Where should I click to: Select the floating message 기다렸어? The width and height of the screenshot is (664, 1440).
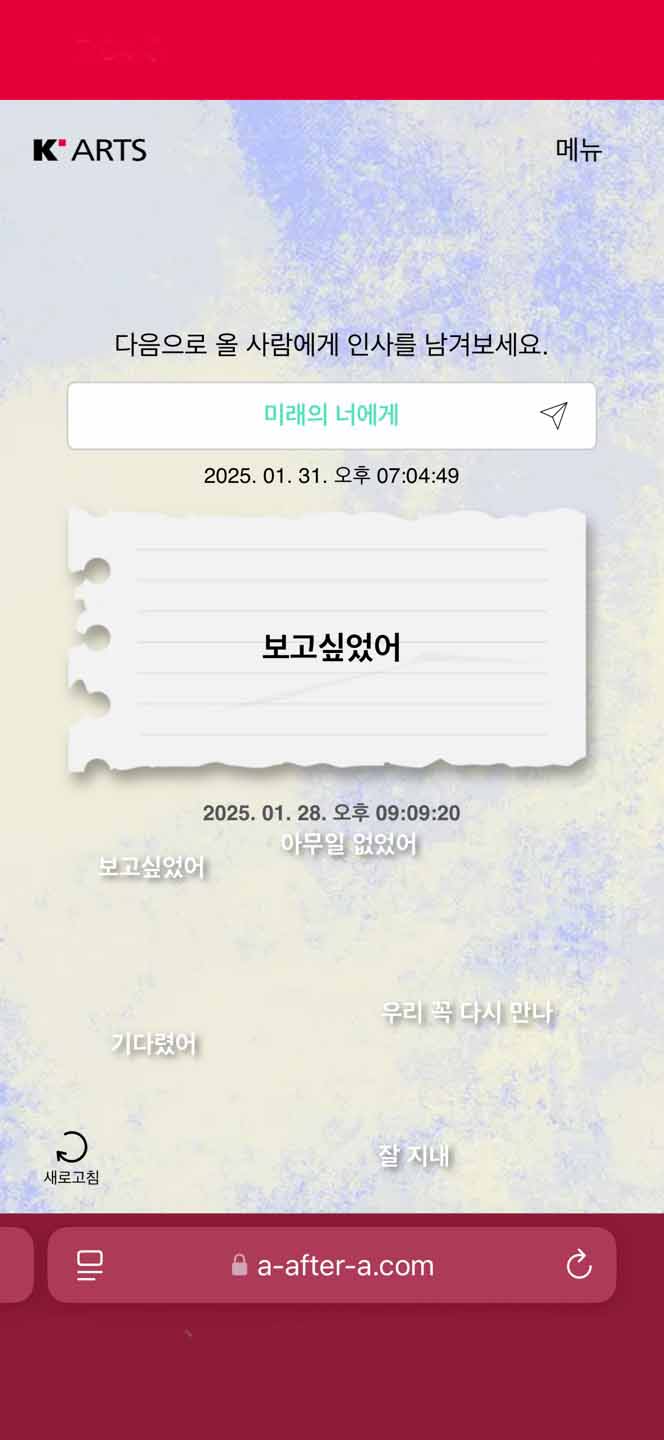[x=154, y=1044]
